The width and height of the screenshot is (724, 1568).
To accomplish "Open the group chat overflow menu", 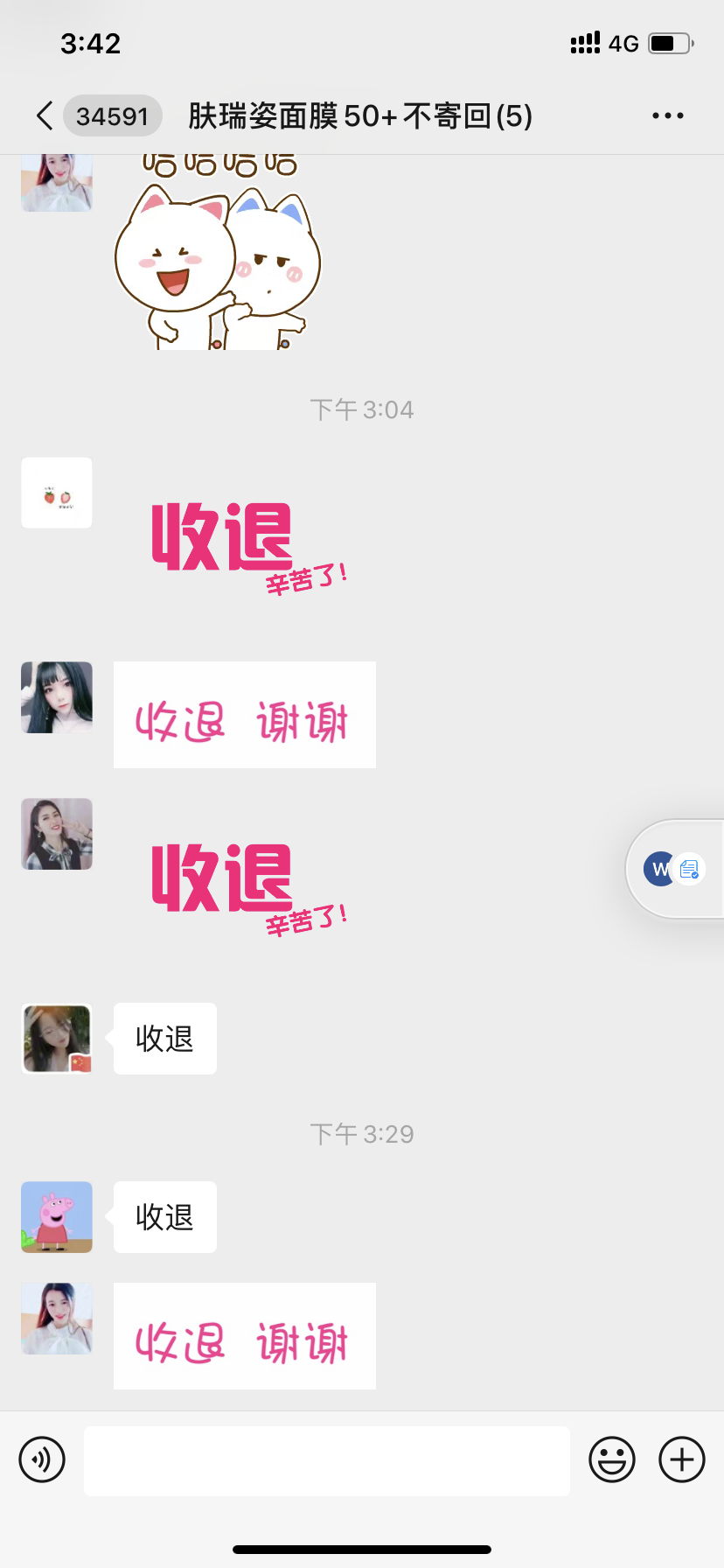I will click(668, 115).
